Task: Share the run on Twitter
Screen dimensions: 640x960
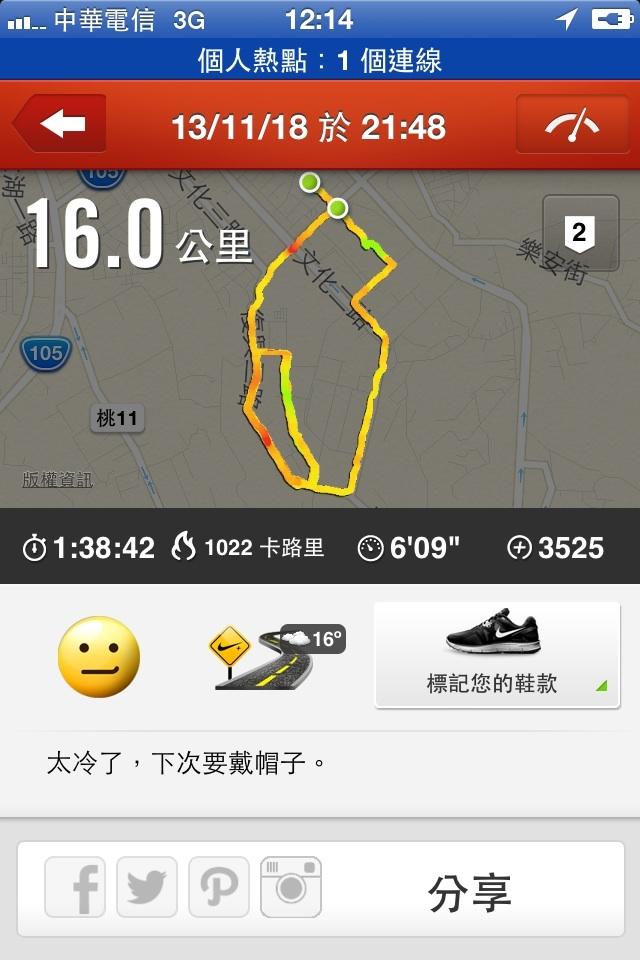Action: pyautogui.click(x=147, y=888)
